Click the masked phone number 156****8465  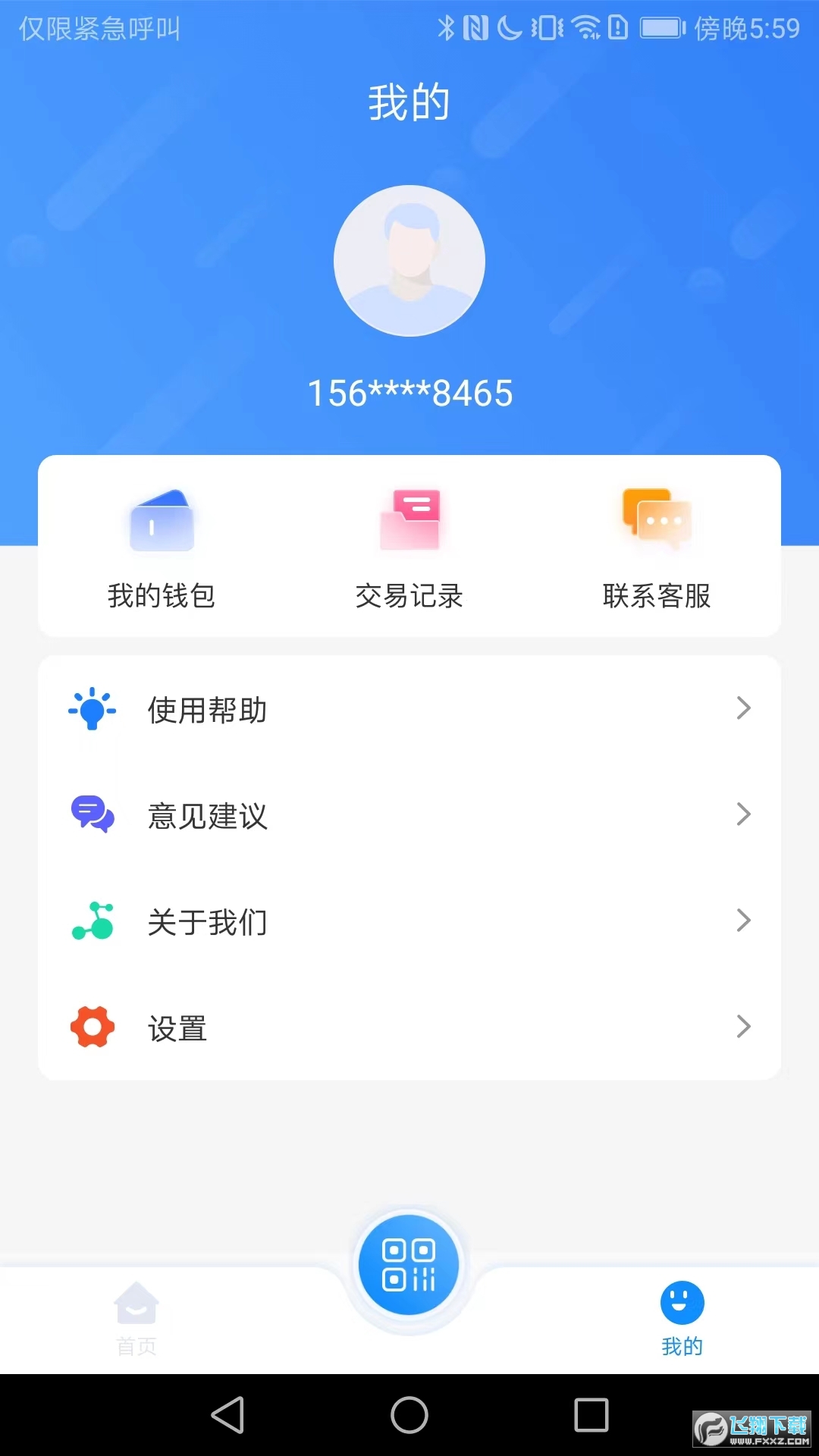coord(409,393)
